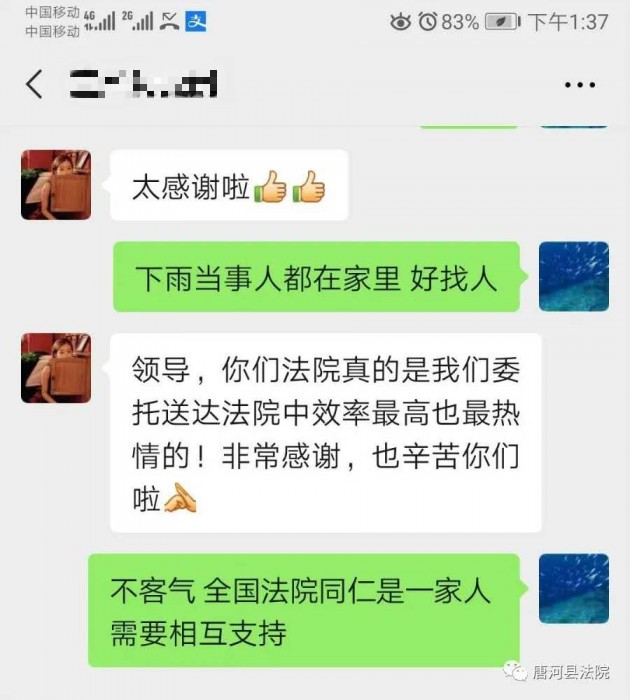Tap ocean avatar next to 下雨当事人 message
The width and height of the screenshot is (630, 700).
coord(574,277)
